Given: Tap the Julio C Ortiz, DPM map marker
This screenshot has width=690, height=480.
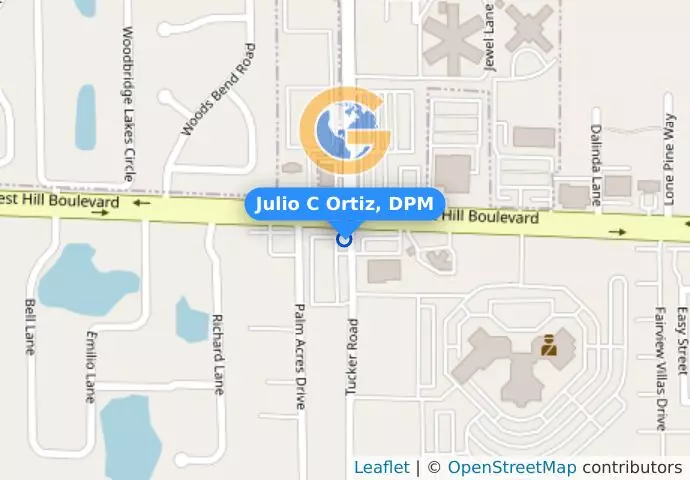Looking at the screenshot, I should tap(345, 239).
